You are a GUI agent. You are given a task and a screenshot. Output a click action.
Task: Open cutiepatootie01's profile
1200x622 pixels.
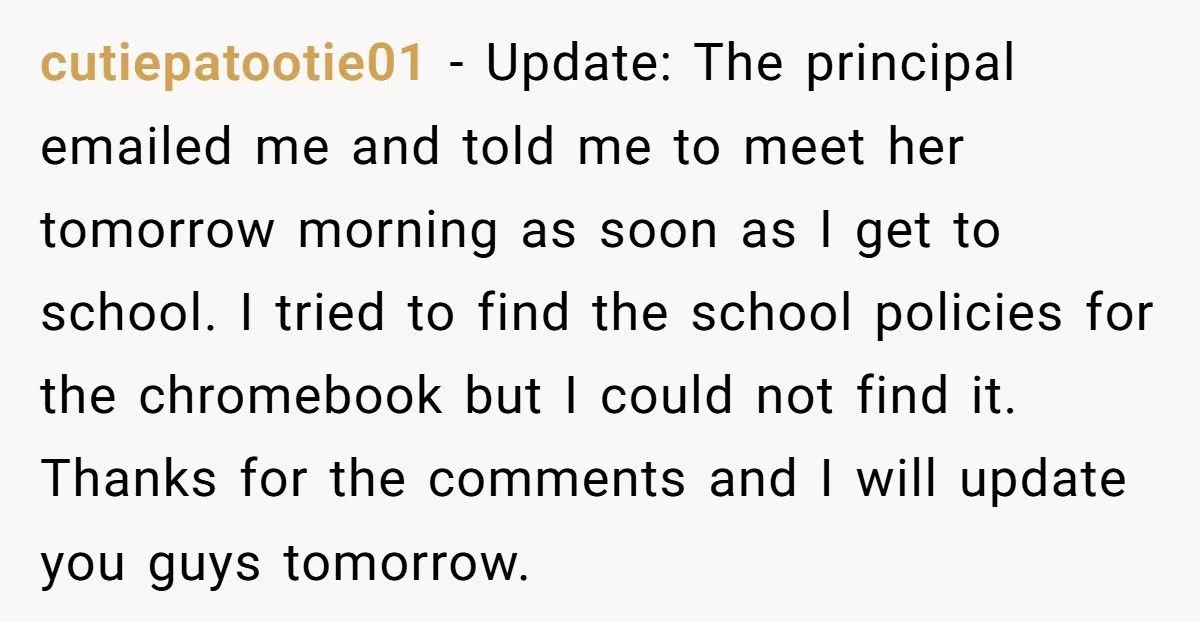click(232, 65)
